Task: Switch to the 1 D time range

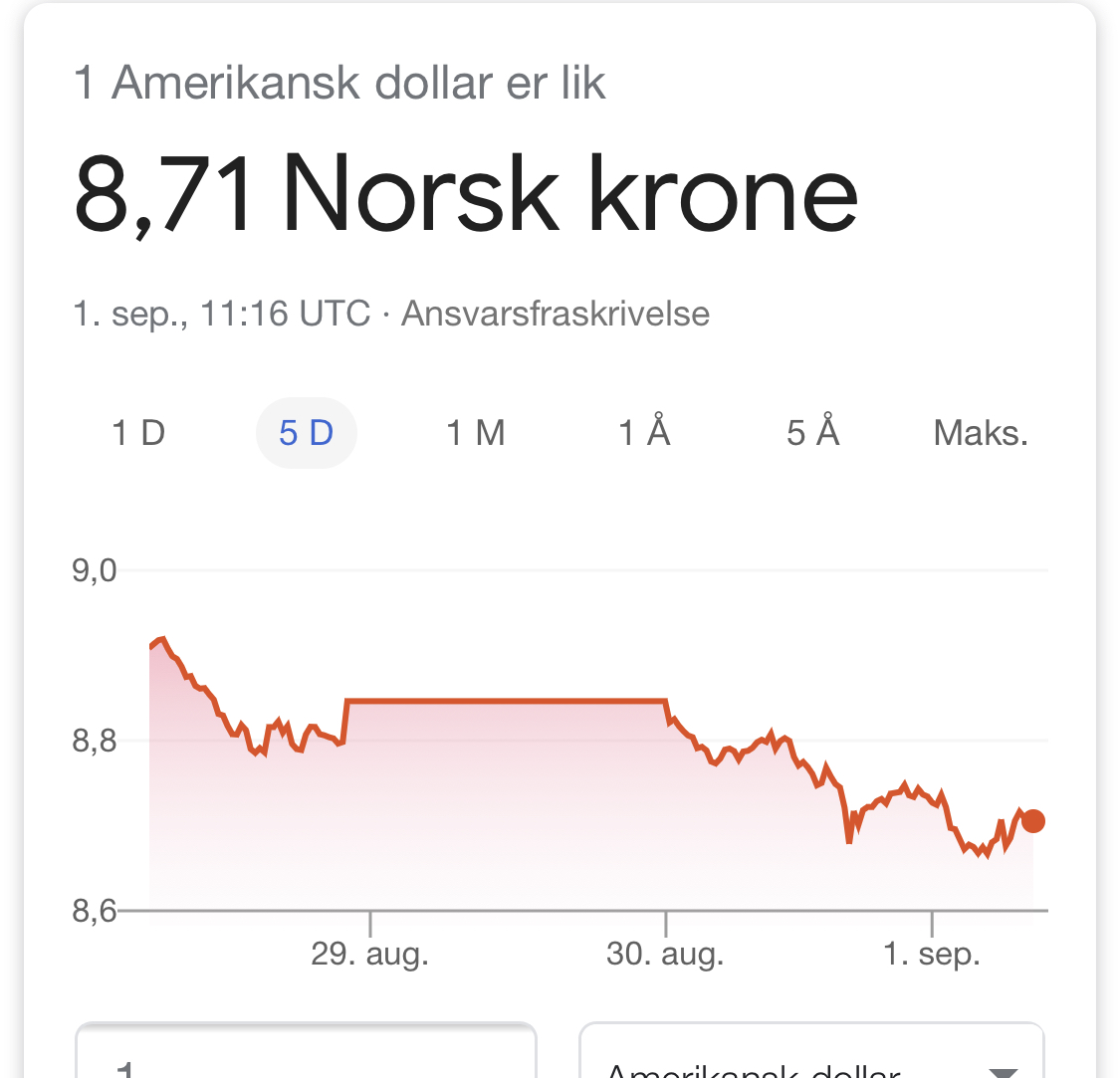Action: 138,434
